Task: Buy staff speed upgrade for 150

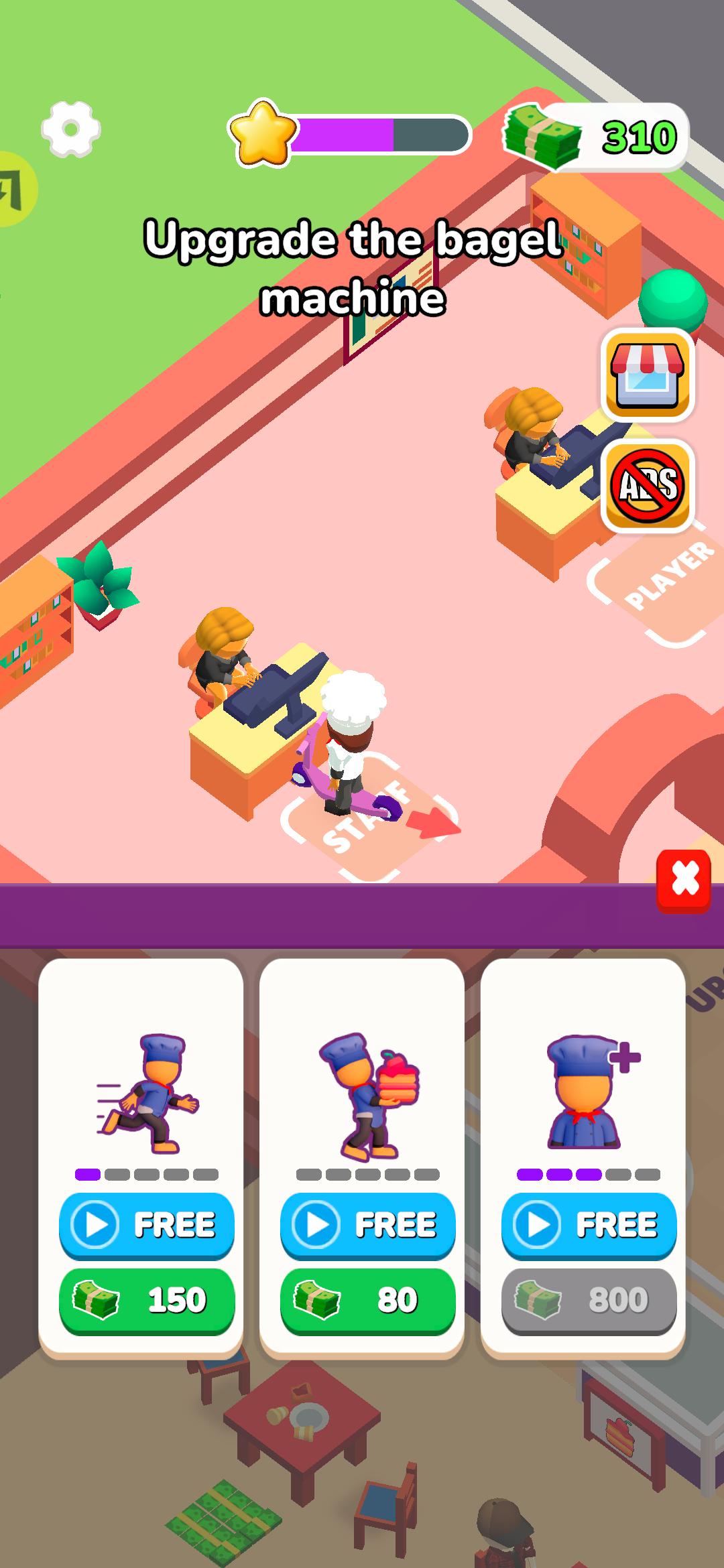Action: [x=147, y=1300]
